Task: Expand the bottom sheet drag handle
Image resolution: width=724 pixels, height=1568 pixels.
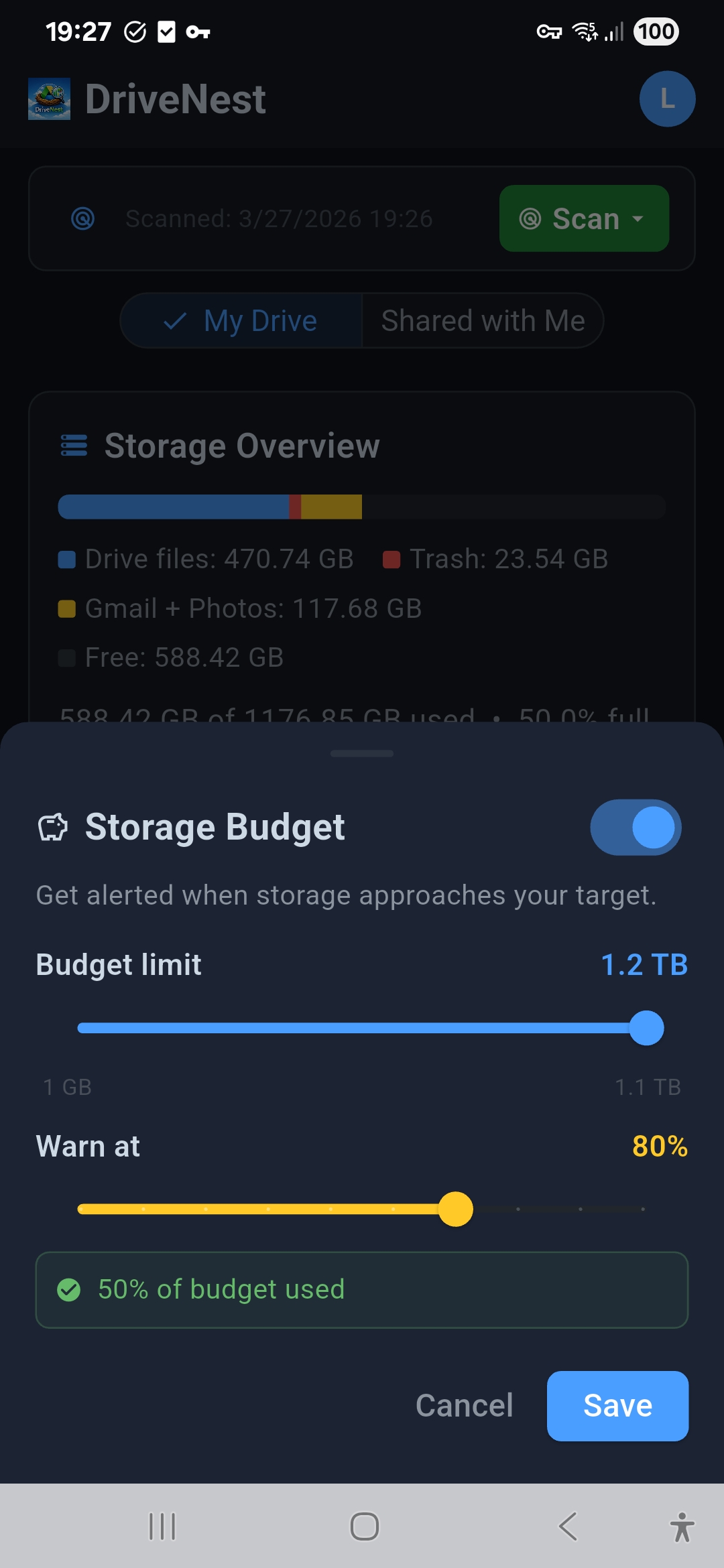Action: (x=362, y=753)
